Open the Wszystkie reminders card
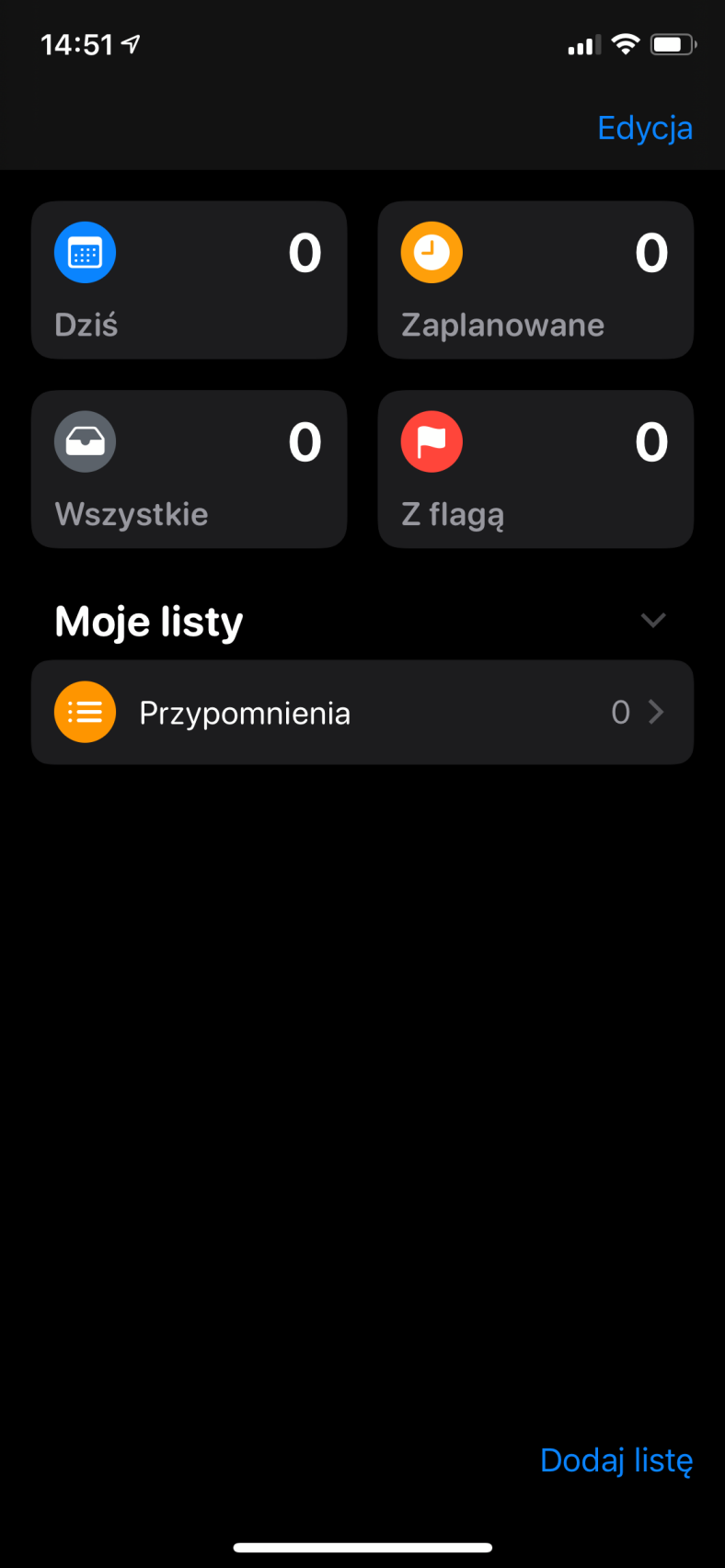The width and height of the screenshot is (725, 1568). point(189,469)
